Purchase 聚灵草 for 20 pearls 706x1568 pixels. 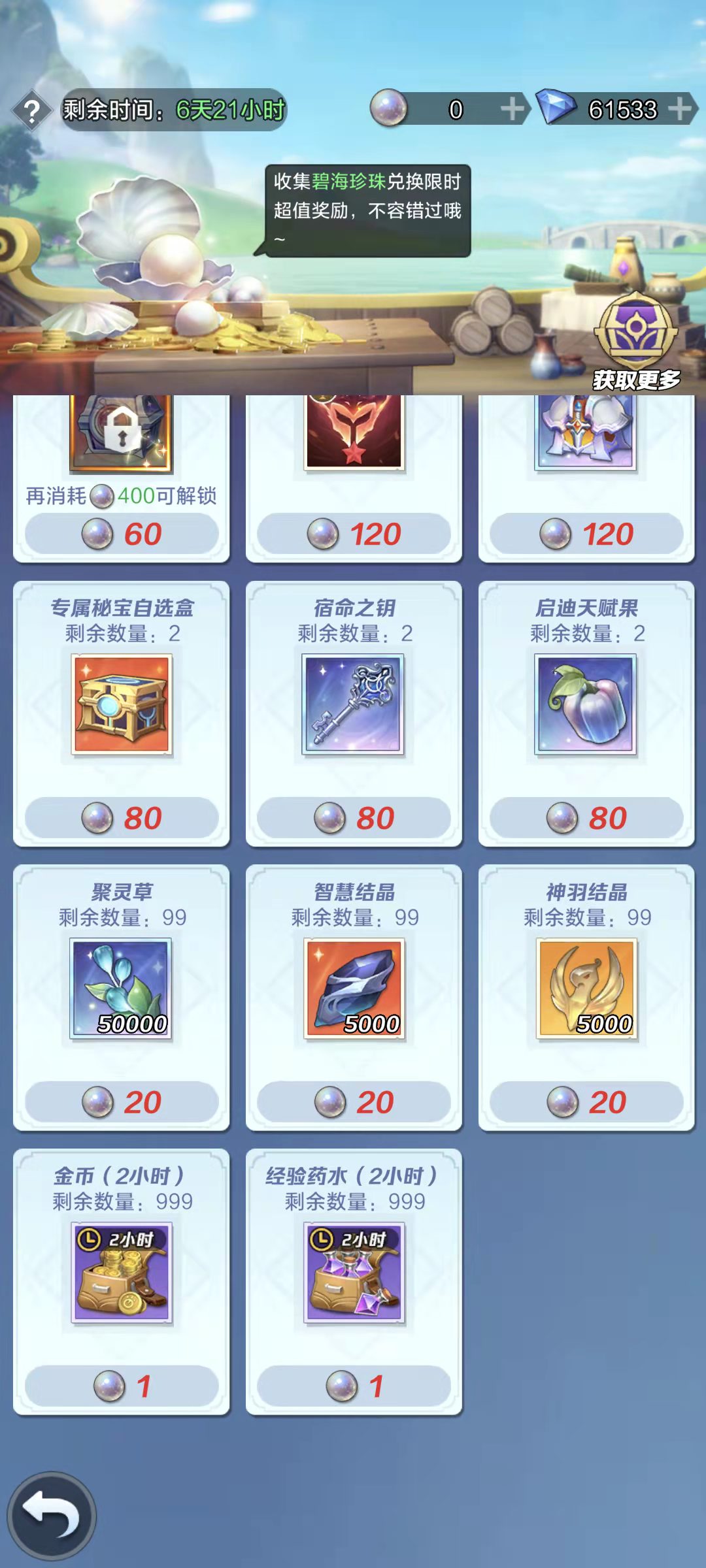tap(122, 1102)
